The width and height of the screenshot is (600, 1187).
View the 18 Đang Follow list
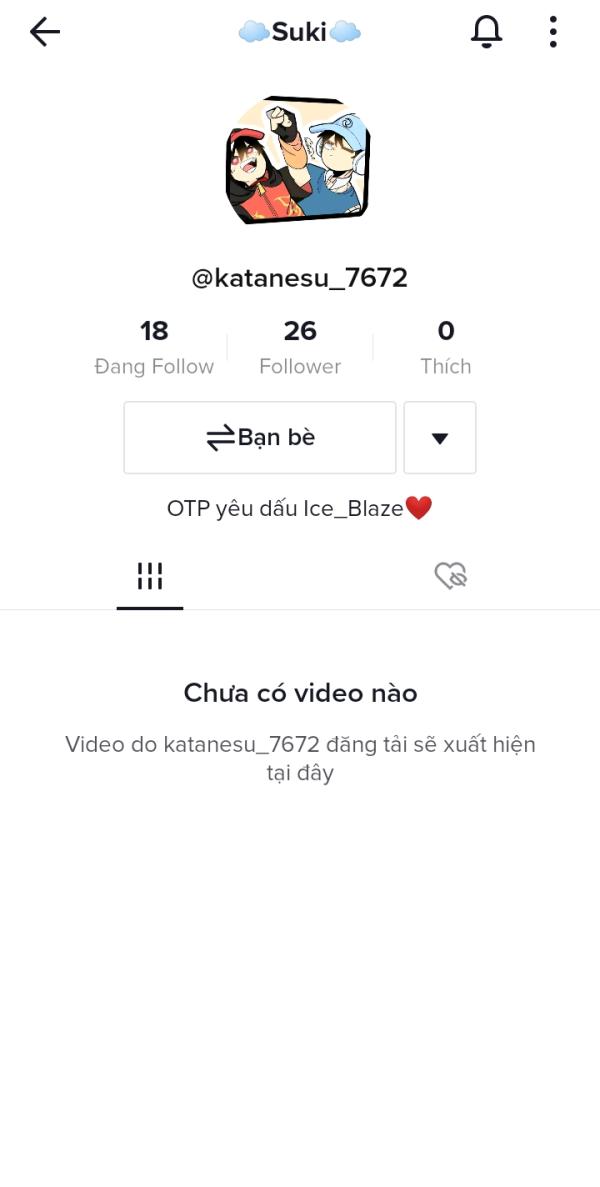point(154,347)
